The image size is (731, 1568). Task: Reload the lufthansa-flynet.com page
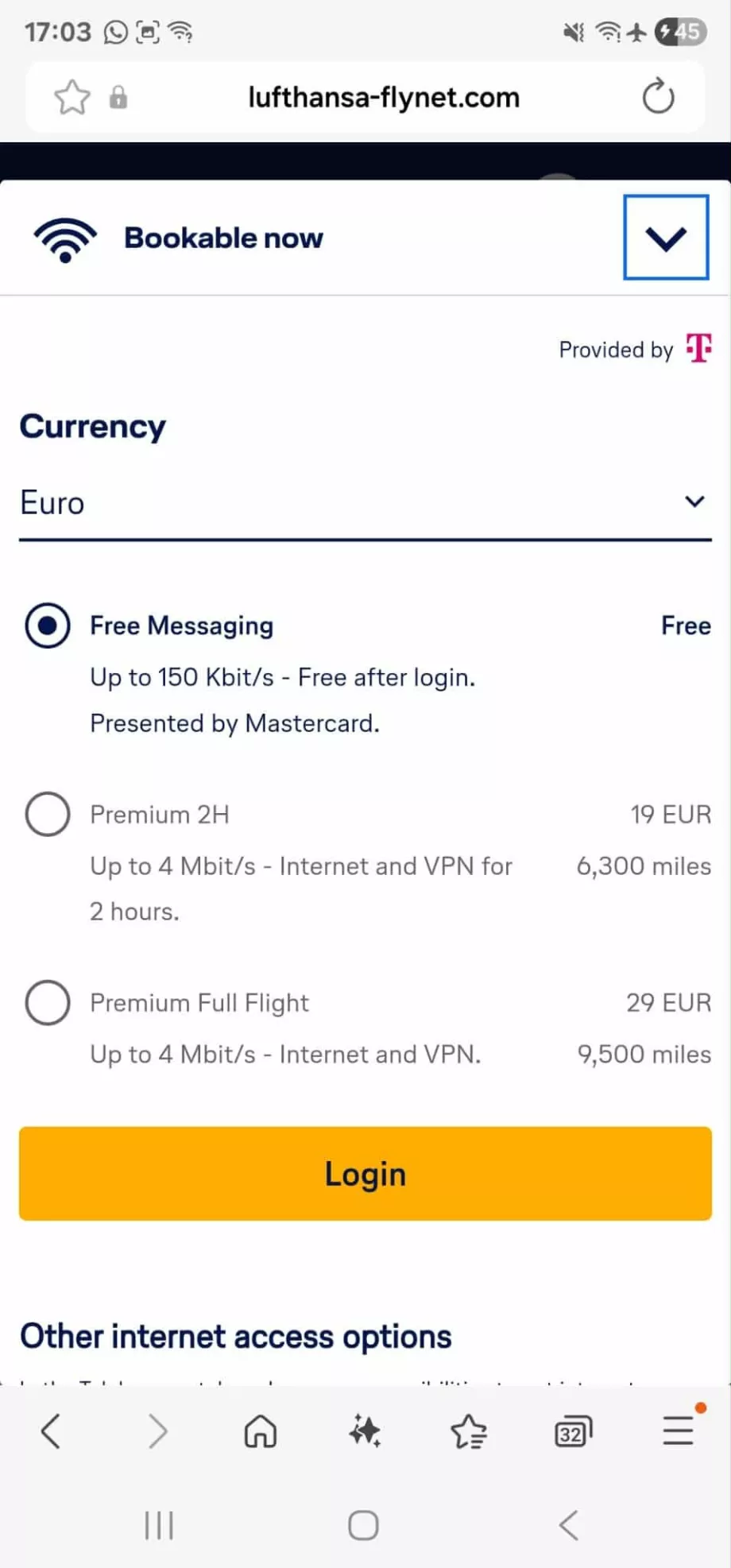point(658,97)
